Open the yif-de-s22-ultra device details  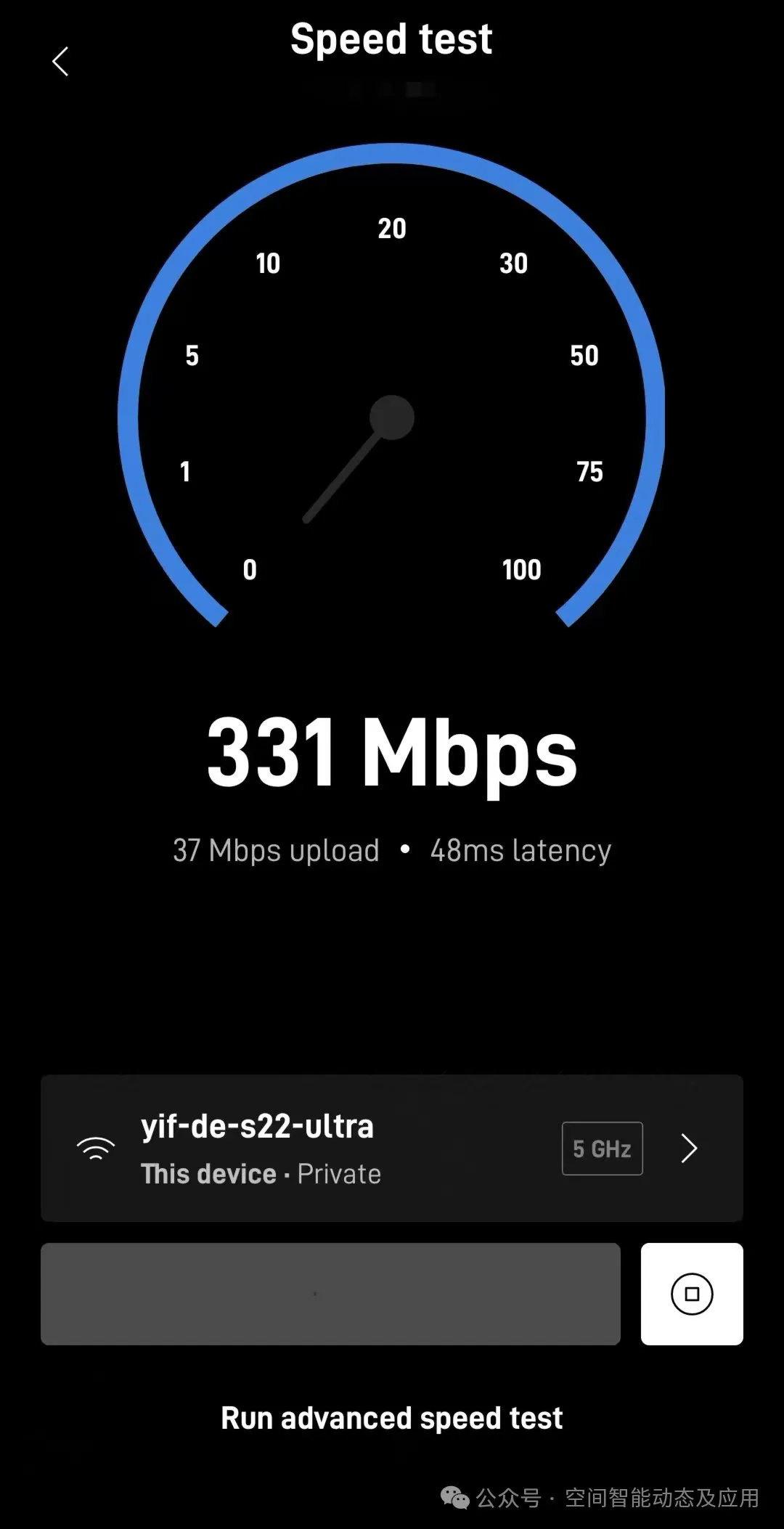pos(392,1149)
